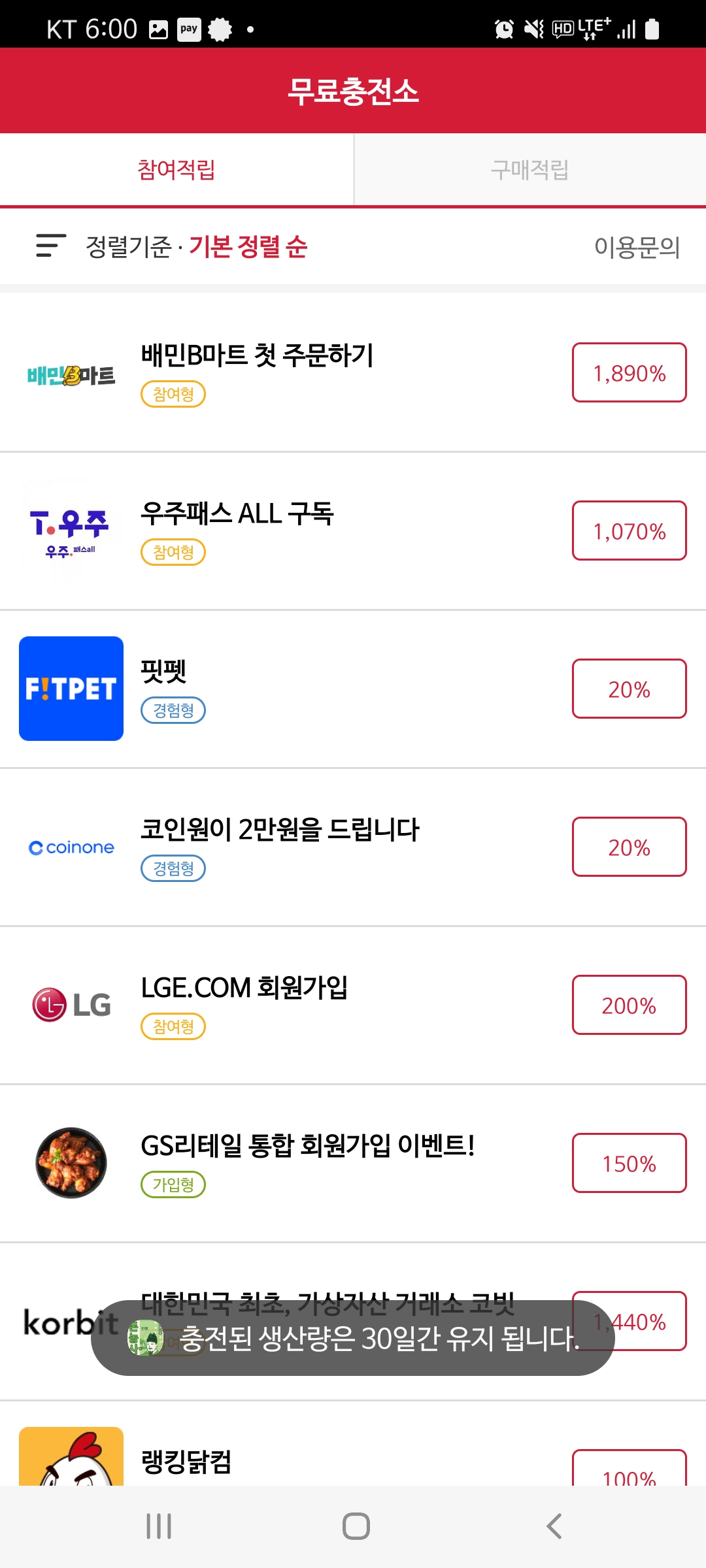Viewport: 706px width, 1568px height.
Task: Go to the home screen
Action: pyautogui.click(x=356, y=1526)
